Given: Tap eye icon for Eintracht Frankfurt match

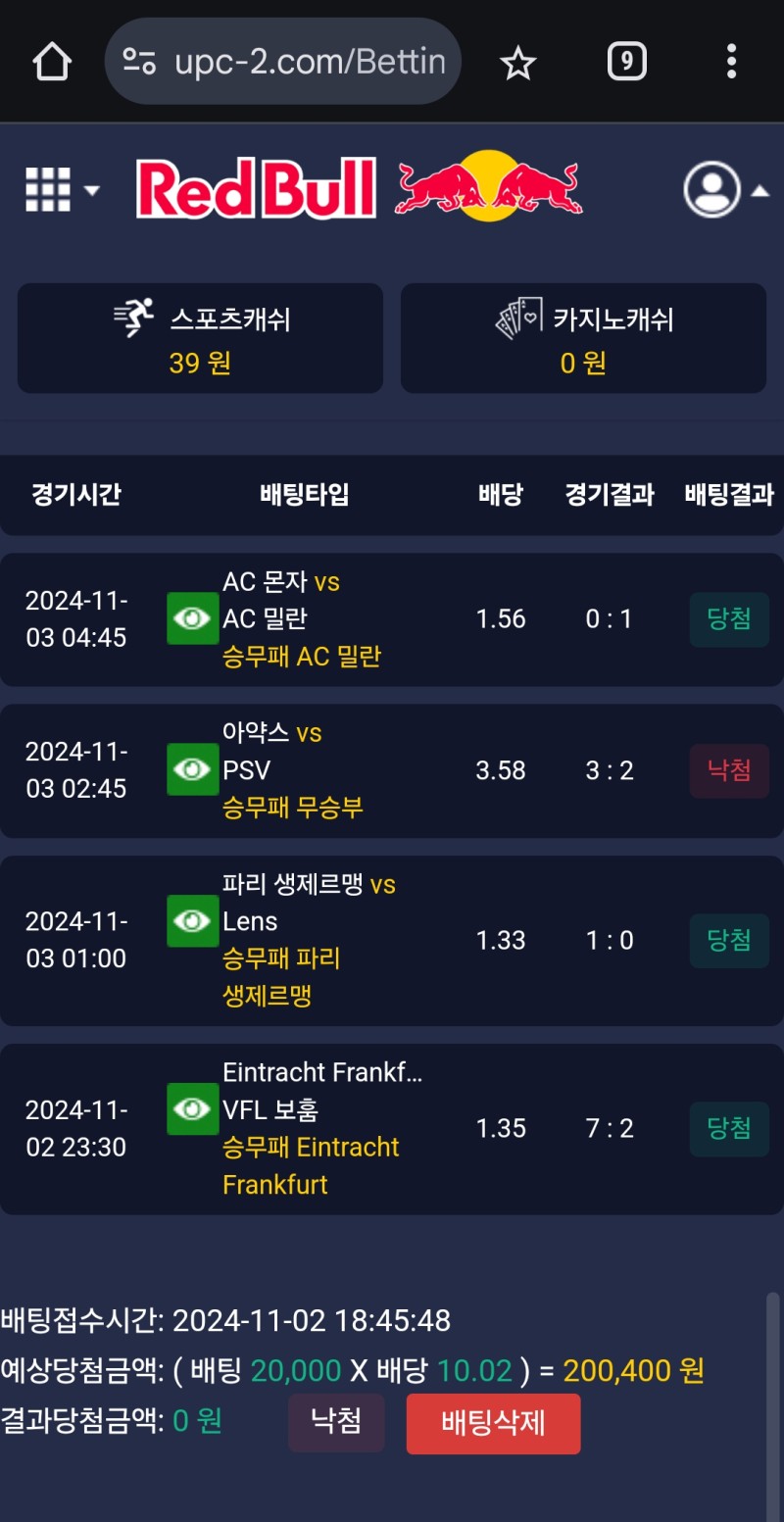Looking at the screenshot, I should [192, 1108].
